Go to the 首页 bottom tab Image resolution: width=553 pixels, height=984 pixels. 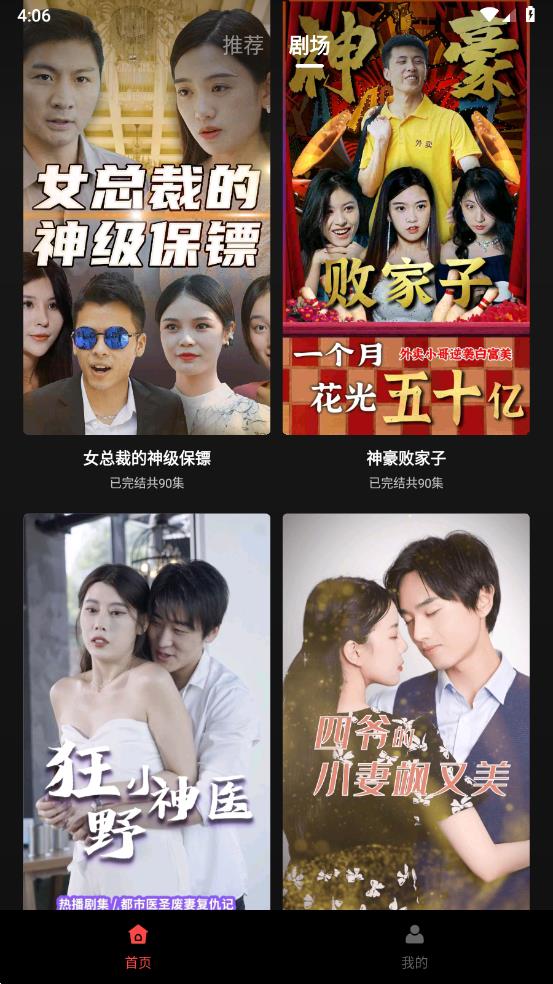pyautogui.click(x=138, y=947)
